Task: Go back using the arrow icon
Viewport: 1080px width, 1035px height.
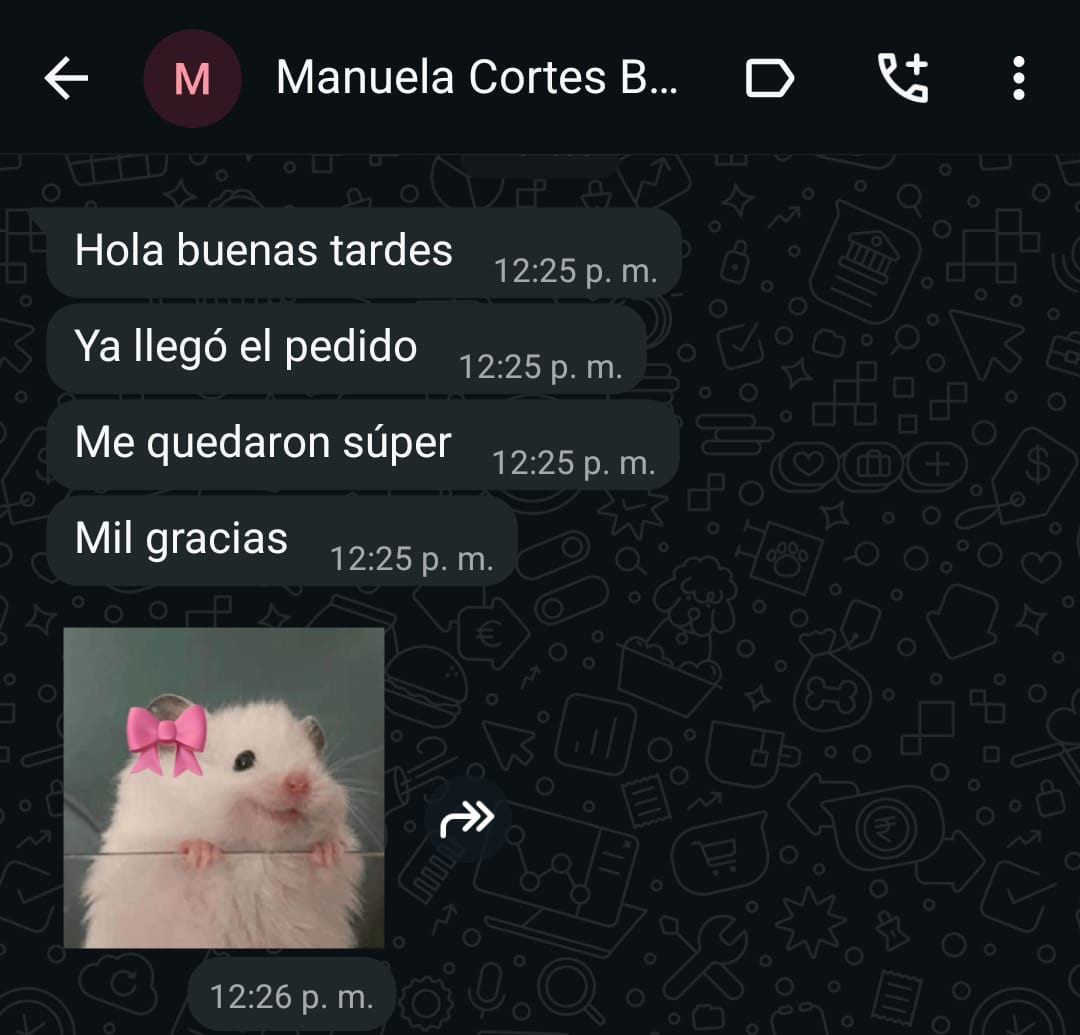Action: (x=66, y=78)
